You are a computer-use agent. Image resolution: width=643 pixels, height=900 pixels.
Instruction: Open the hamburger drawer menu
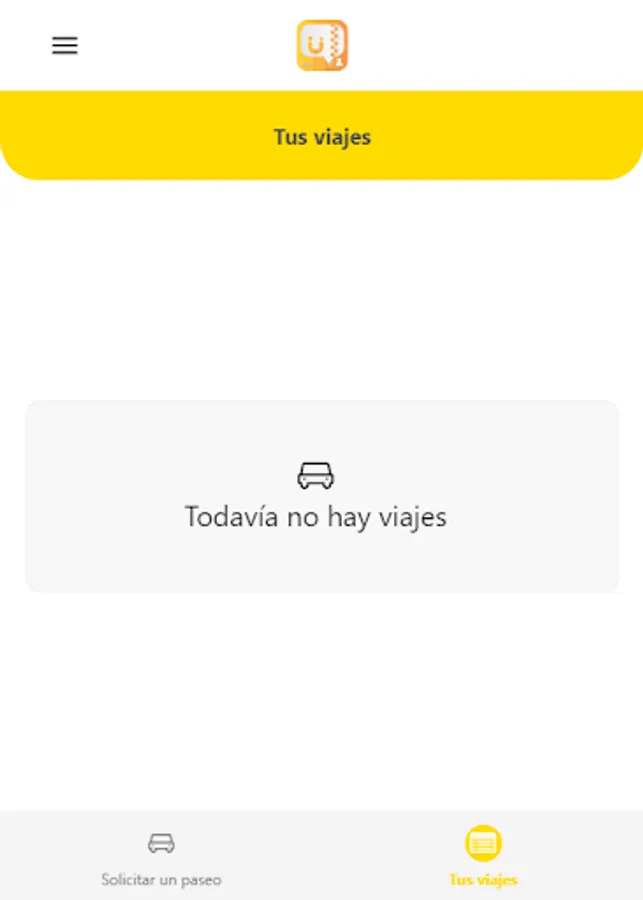[x=65, y=46]
